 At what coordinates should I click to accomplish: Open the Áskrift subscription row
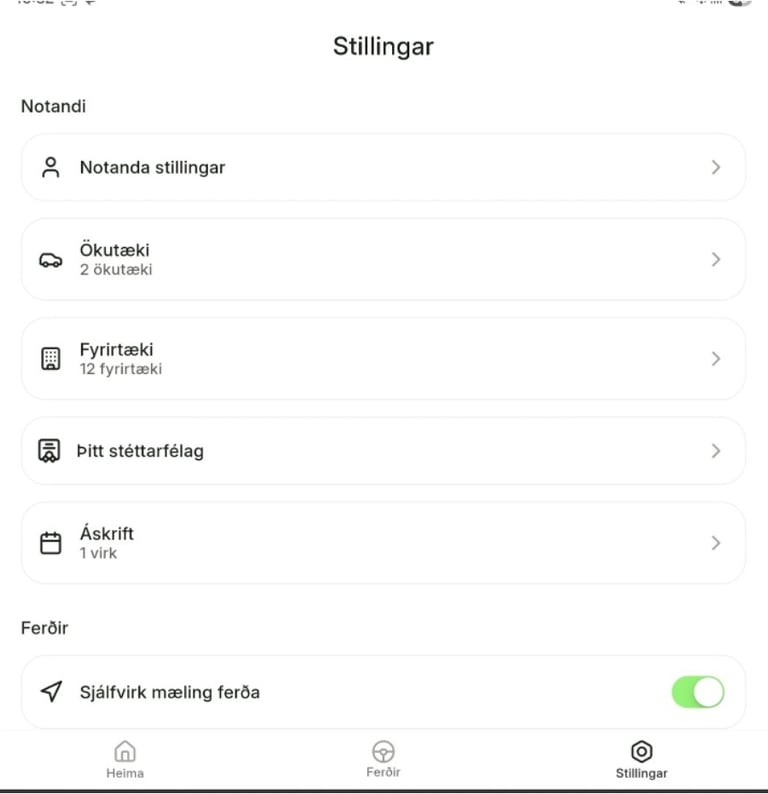tap(383, 543)
